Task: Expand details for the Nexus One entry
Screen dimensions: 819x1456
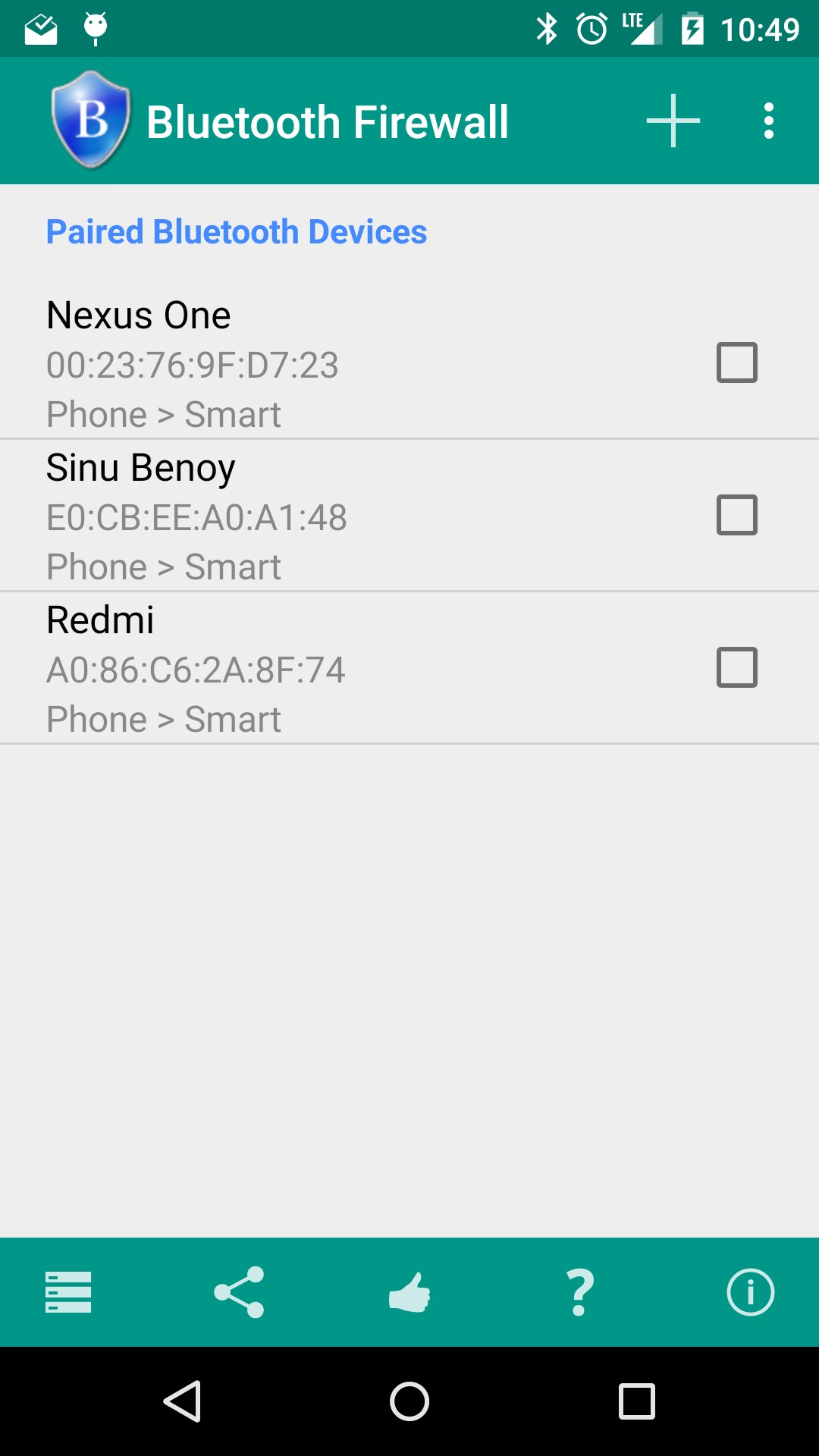Action: click(303, 362)
